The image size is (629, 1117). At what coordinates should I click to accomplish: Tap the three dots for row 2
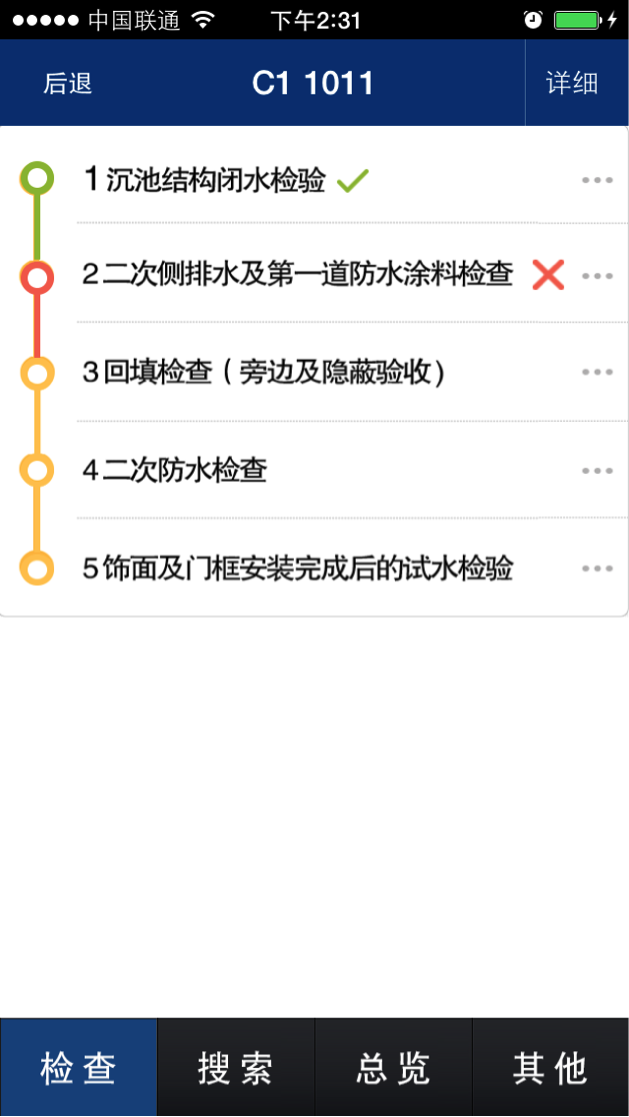pyautogui.click(x=597, y=276)
